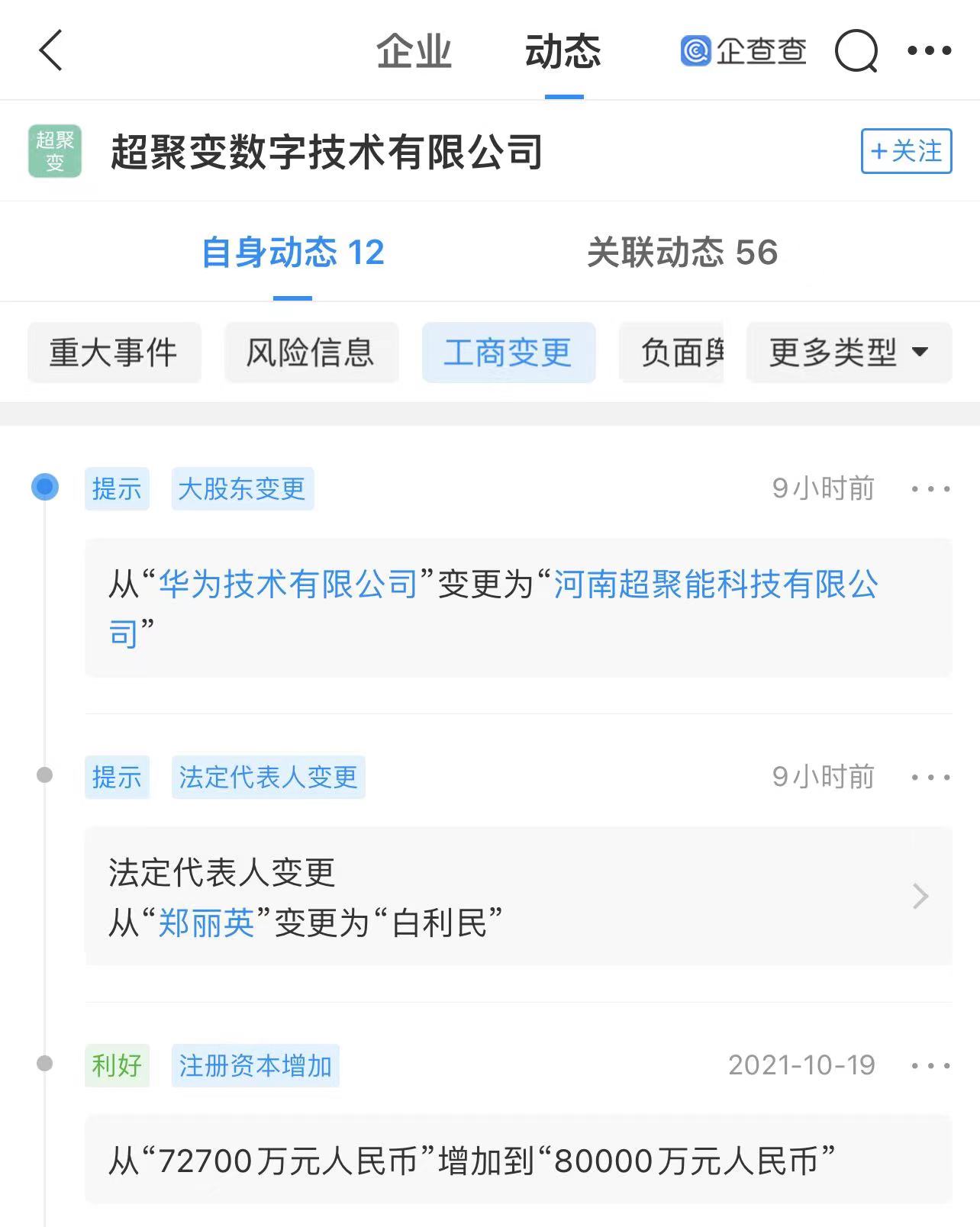Viewport: 980px width, 1227px height.
Task: Open the search magnifier icon
Action: 856,51
